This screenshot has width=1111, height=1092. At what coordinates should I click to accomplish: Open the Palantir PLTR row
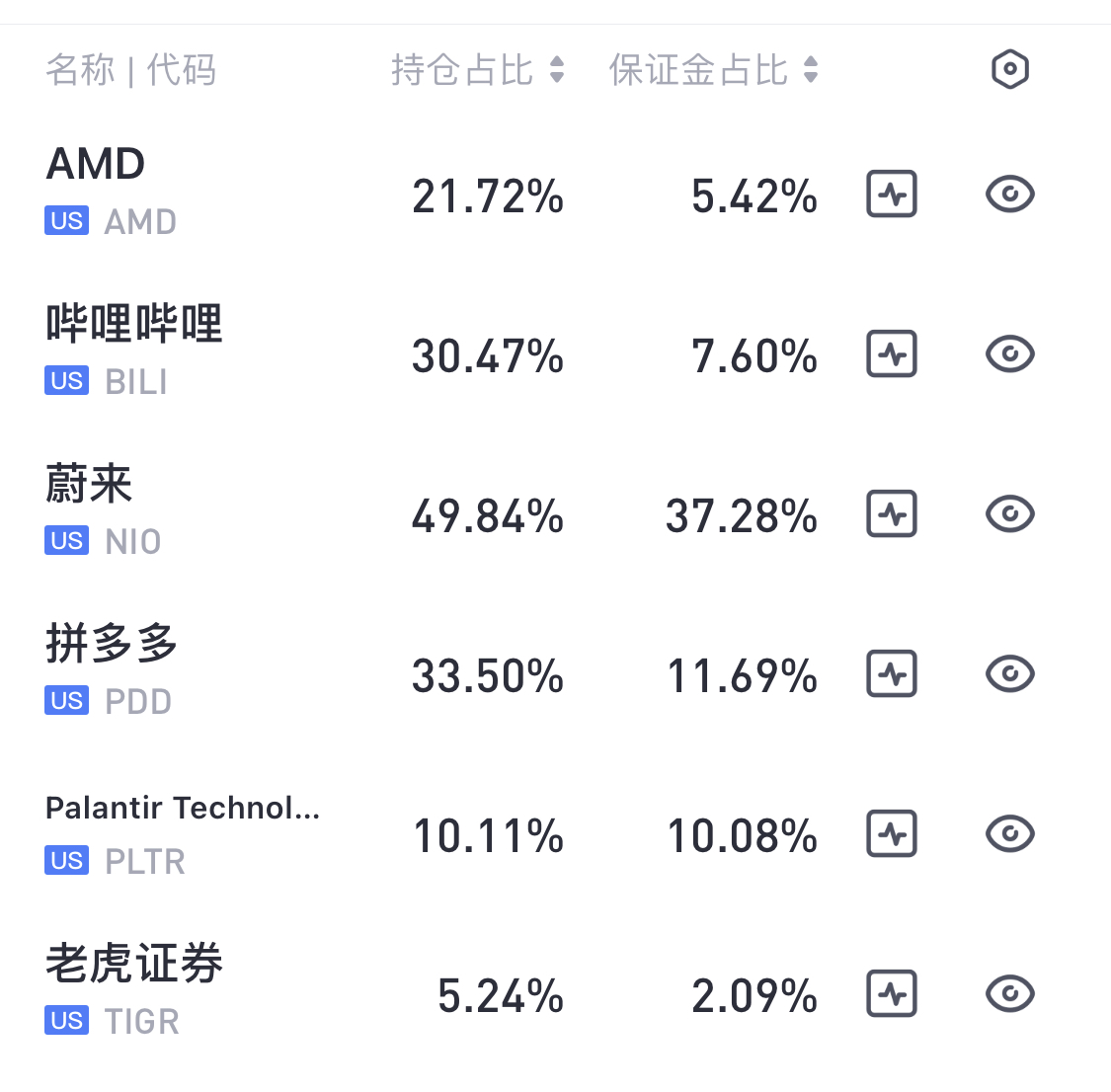pos(555,832)
